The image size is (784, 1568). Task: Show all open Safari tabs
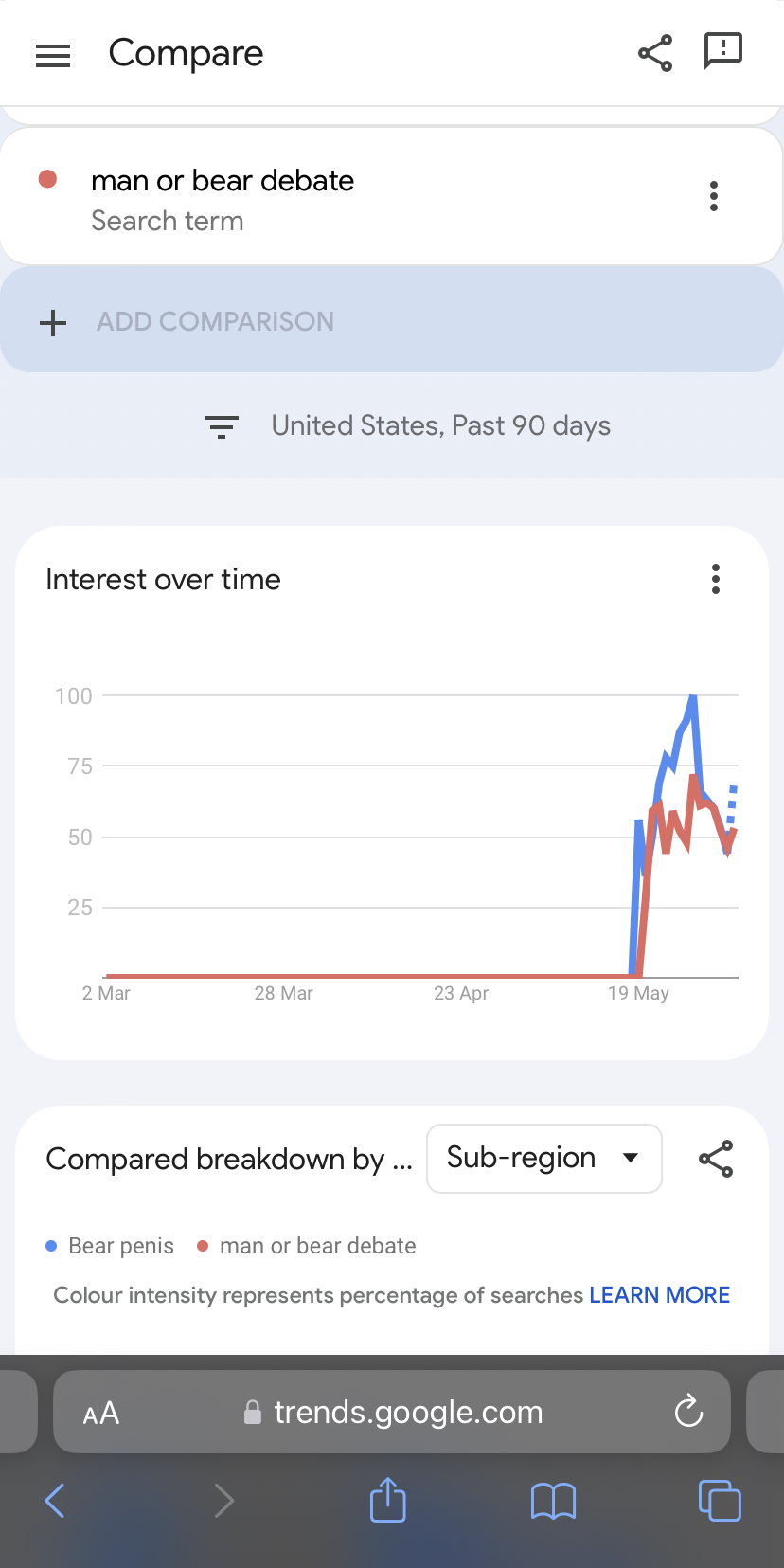tap(719, 1501)
